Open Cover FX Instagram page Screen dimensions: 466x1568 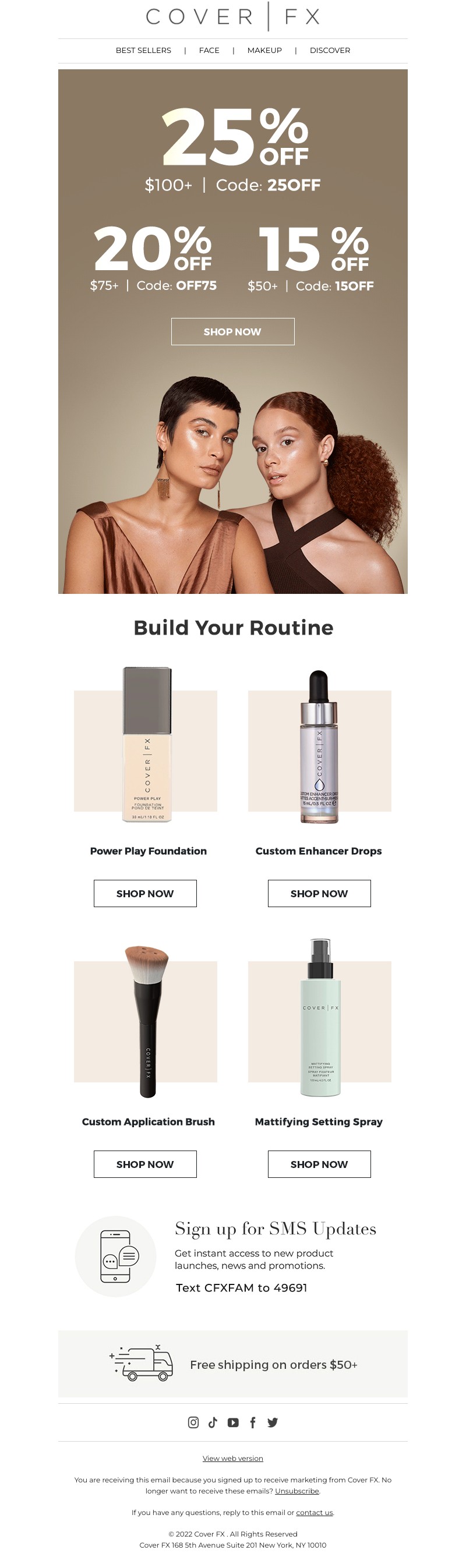pos(193,1422)
